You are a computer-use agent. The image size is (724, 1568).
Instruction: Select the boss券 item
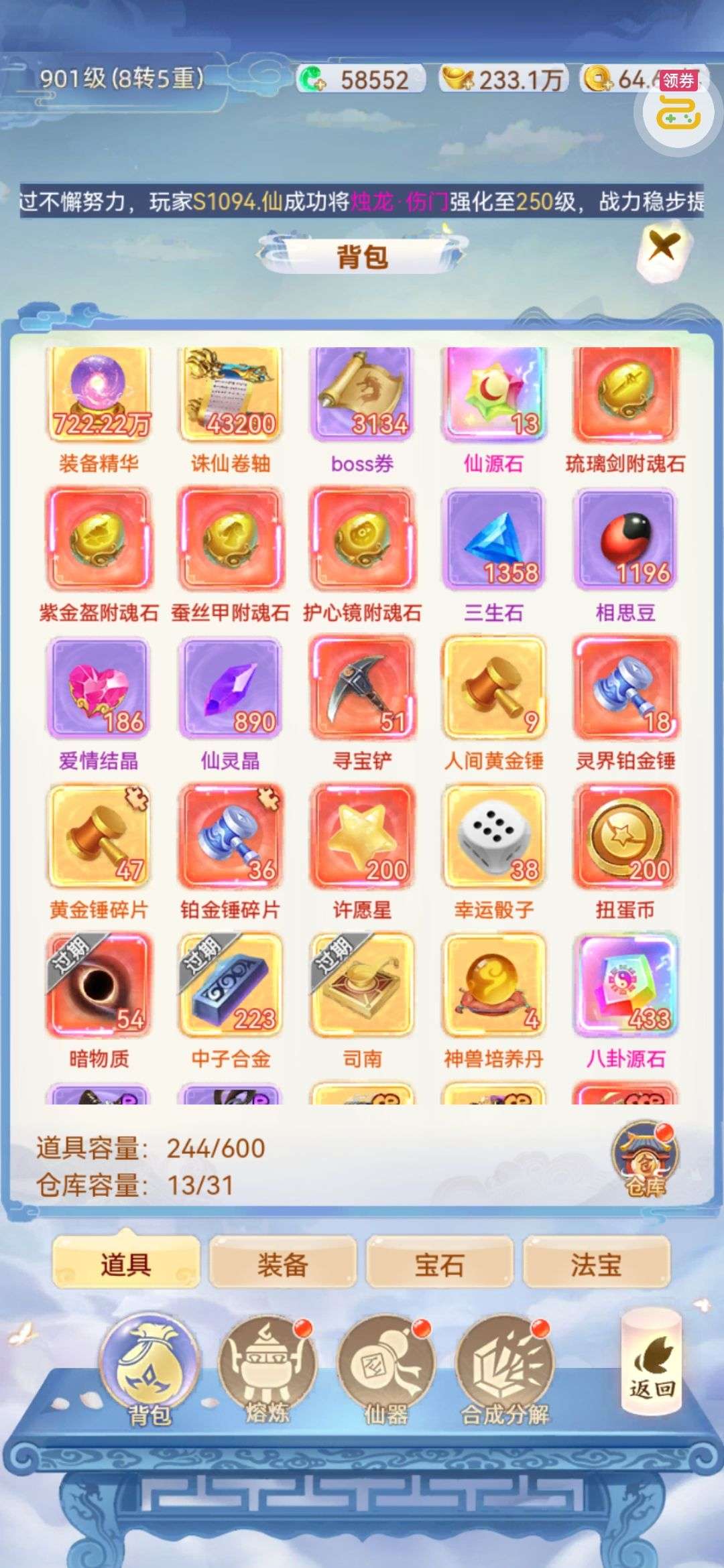[362, 395]
